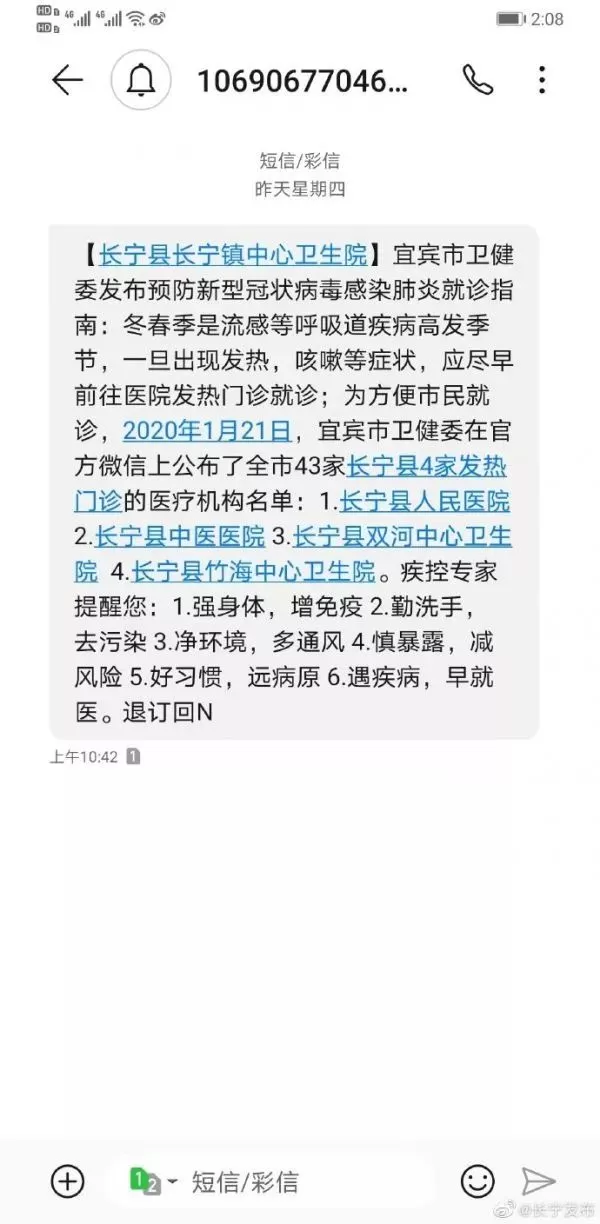Add an attachment with the plus icon
This screenshot has width=600, height=1224.
click(x=67, y=1181)
